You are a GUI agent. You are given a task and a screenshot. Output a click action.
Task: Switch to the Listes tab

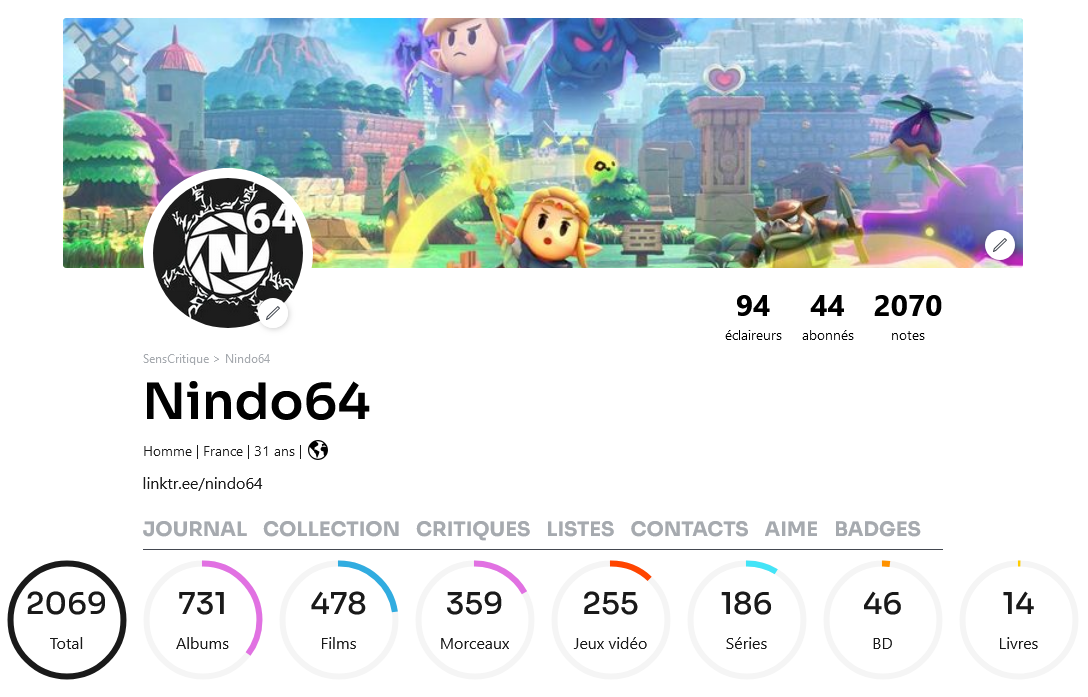(580, 529)
